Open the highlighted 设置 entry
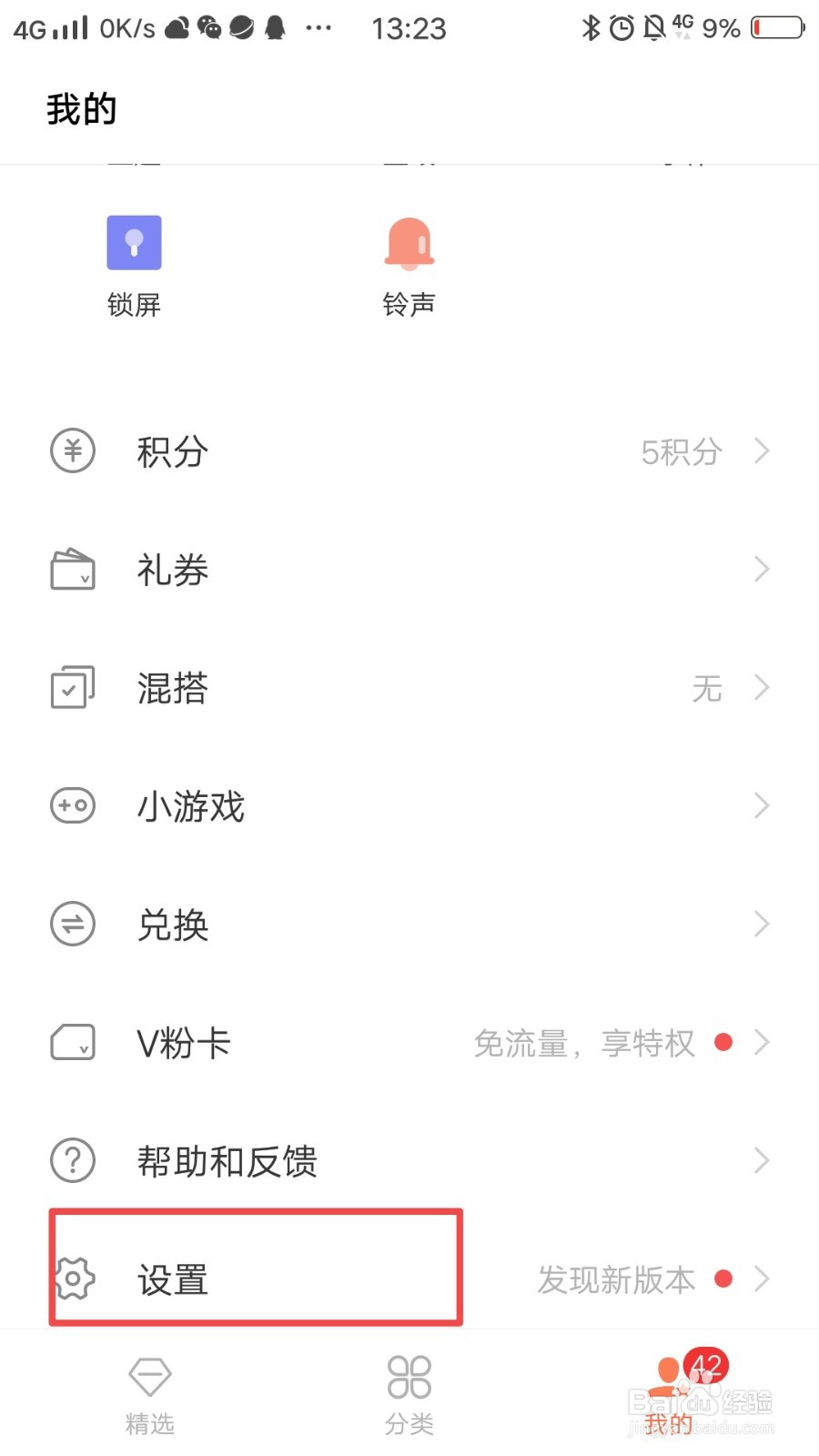Screen dimensions: 819x1456 point(255,1279)
